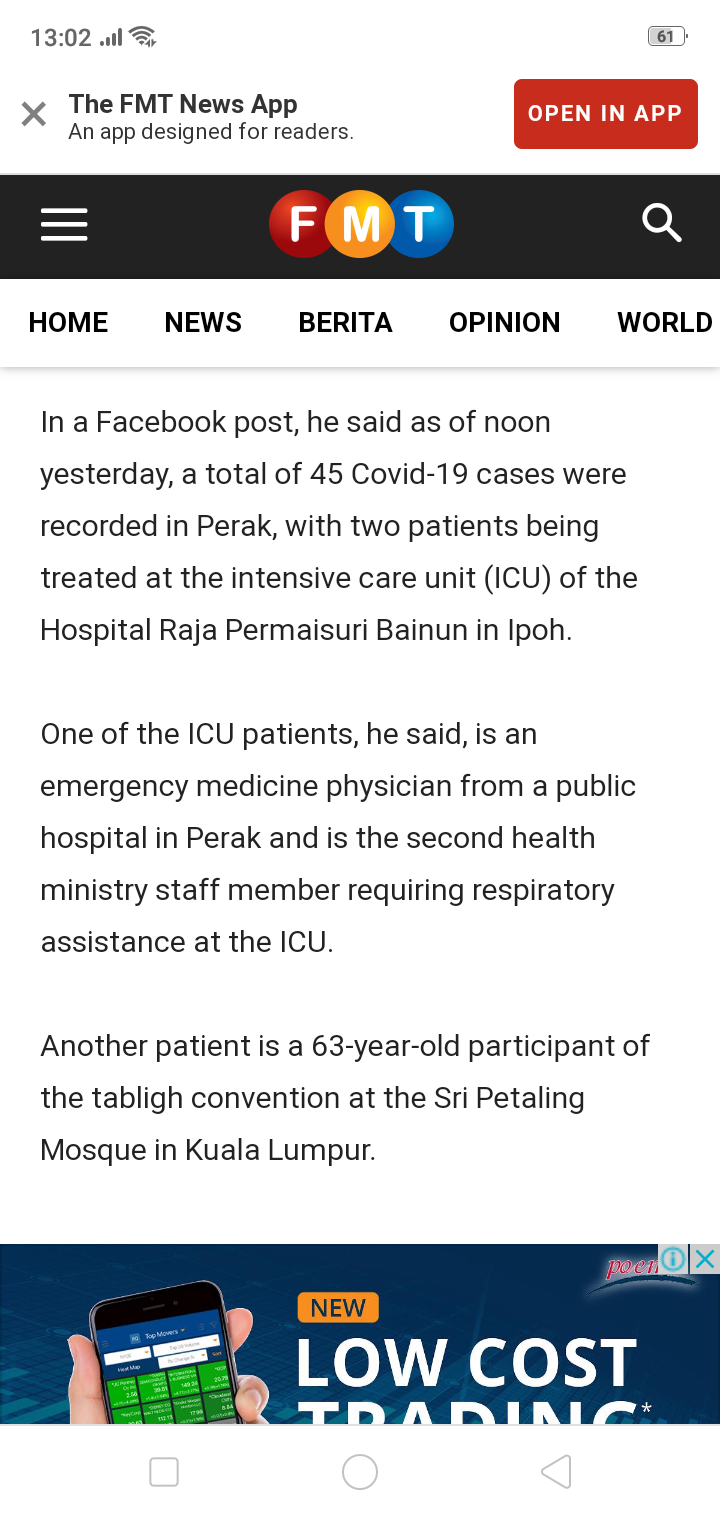Viewport: 720px width, 1520px height.
Task: Dismiss the FMT News App banner
Action: [34, 115]
